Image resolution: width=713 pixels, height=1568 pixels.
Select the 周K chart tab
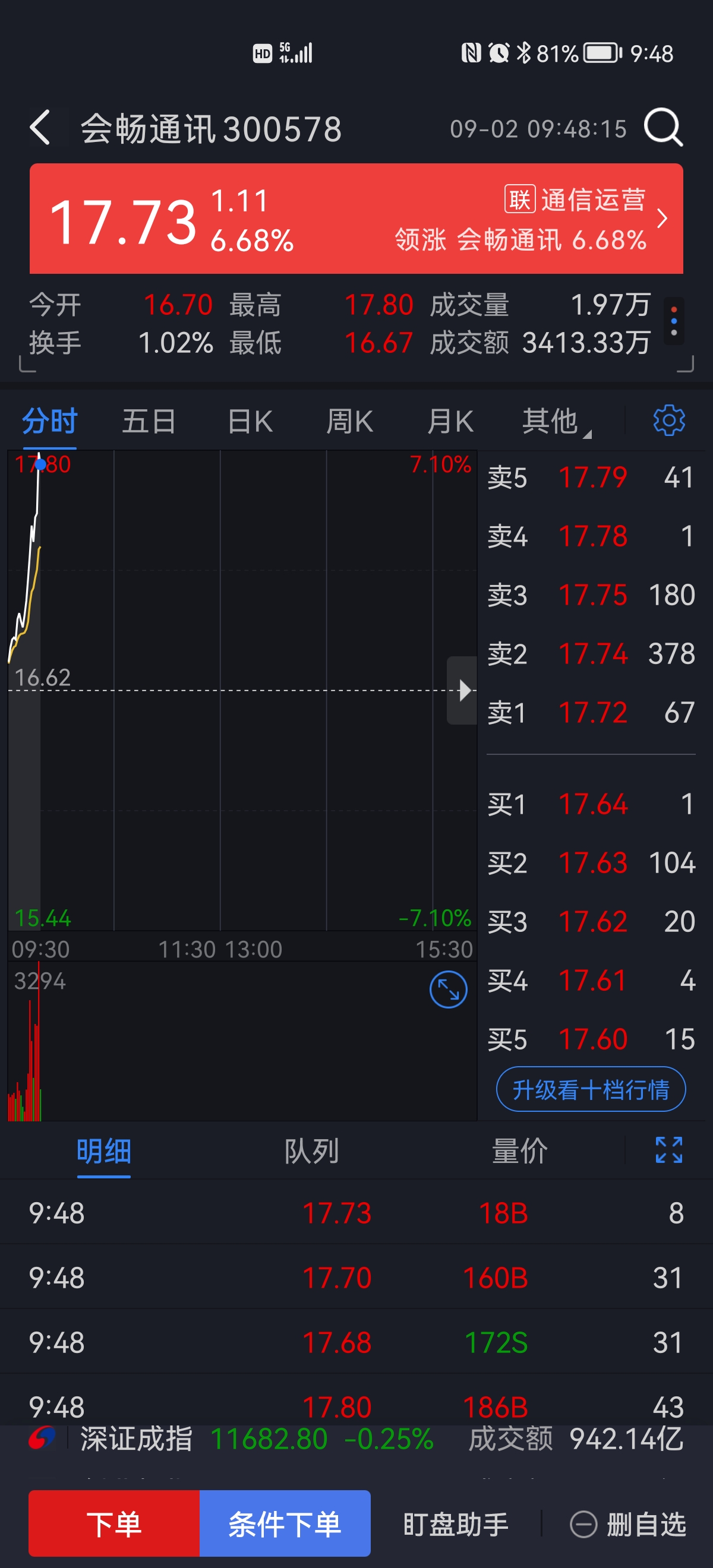pos(349,421)
